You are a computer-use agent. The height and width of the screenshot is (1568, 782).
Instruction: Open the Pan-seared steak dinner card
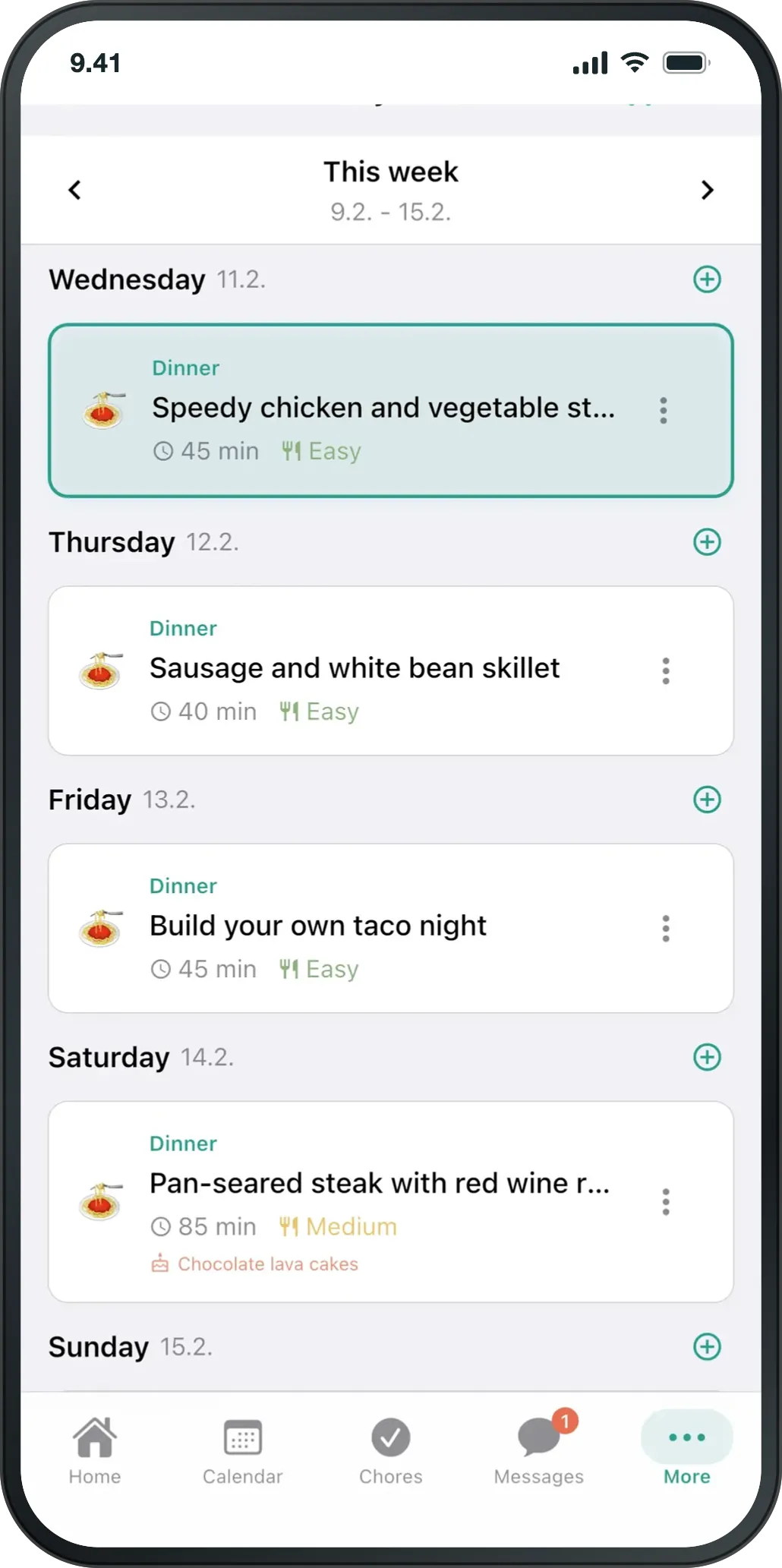[x=391, y=1202]
